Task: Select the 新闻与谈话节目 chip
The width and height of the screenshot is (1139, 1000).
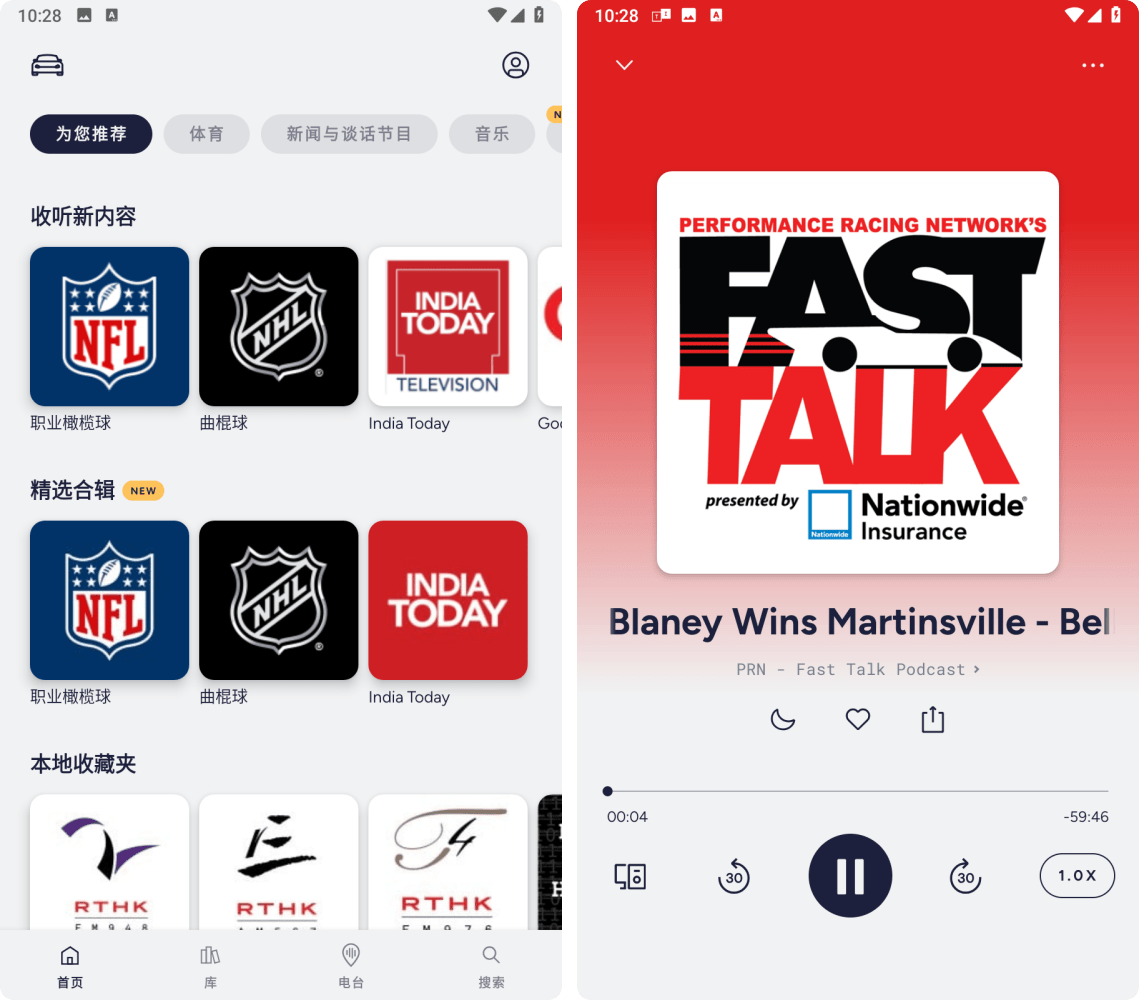Action: [349, 134]
